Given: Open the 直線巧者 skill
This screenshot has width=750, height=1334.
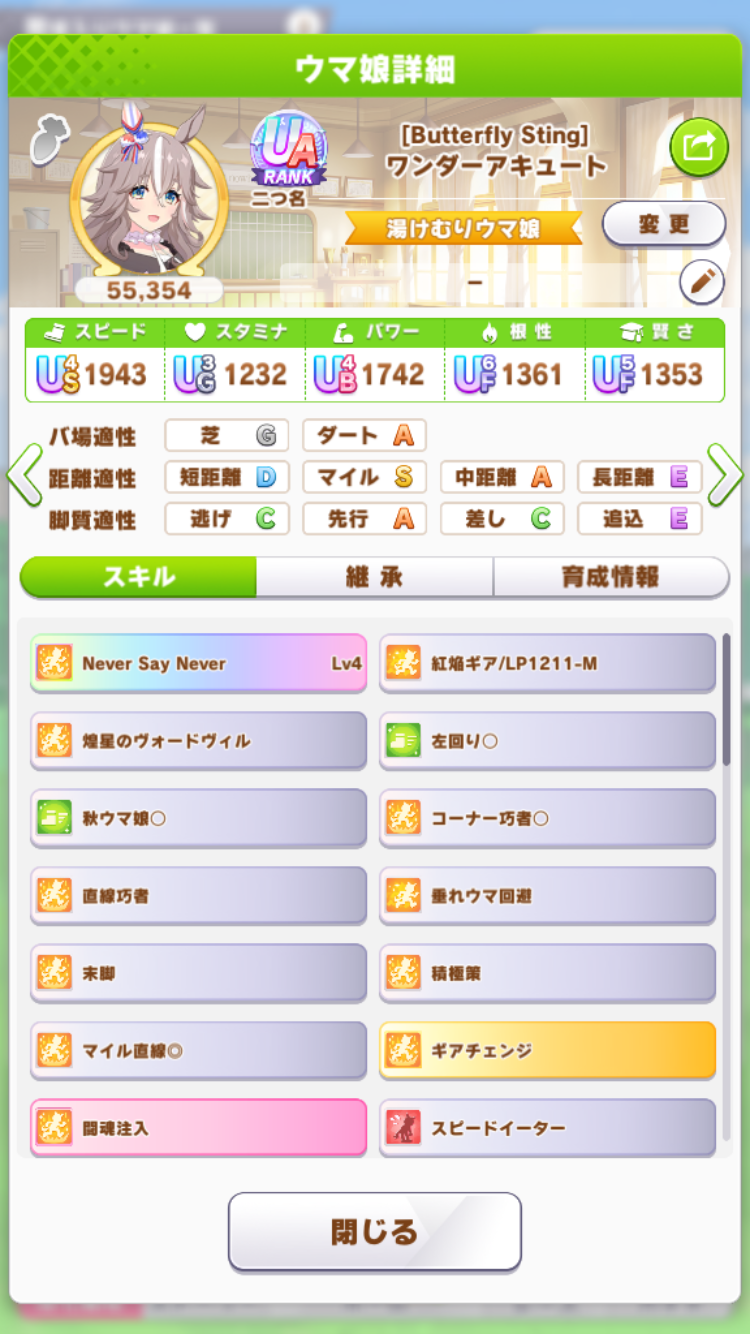Looking at the screenshot, I should [198, 896].
